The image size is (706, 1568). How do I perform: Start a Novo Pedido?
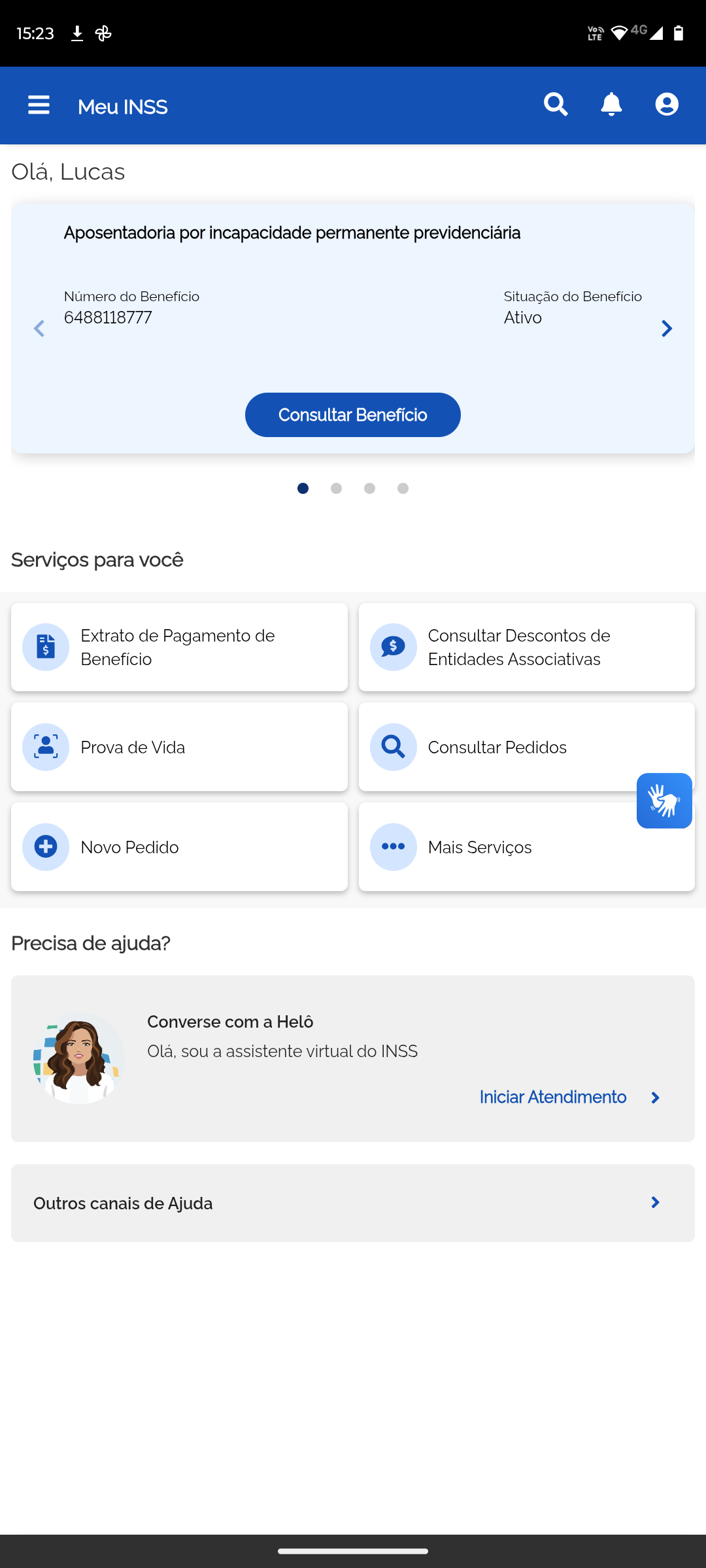pyautogui.click(x=179, y=847)
